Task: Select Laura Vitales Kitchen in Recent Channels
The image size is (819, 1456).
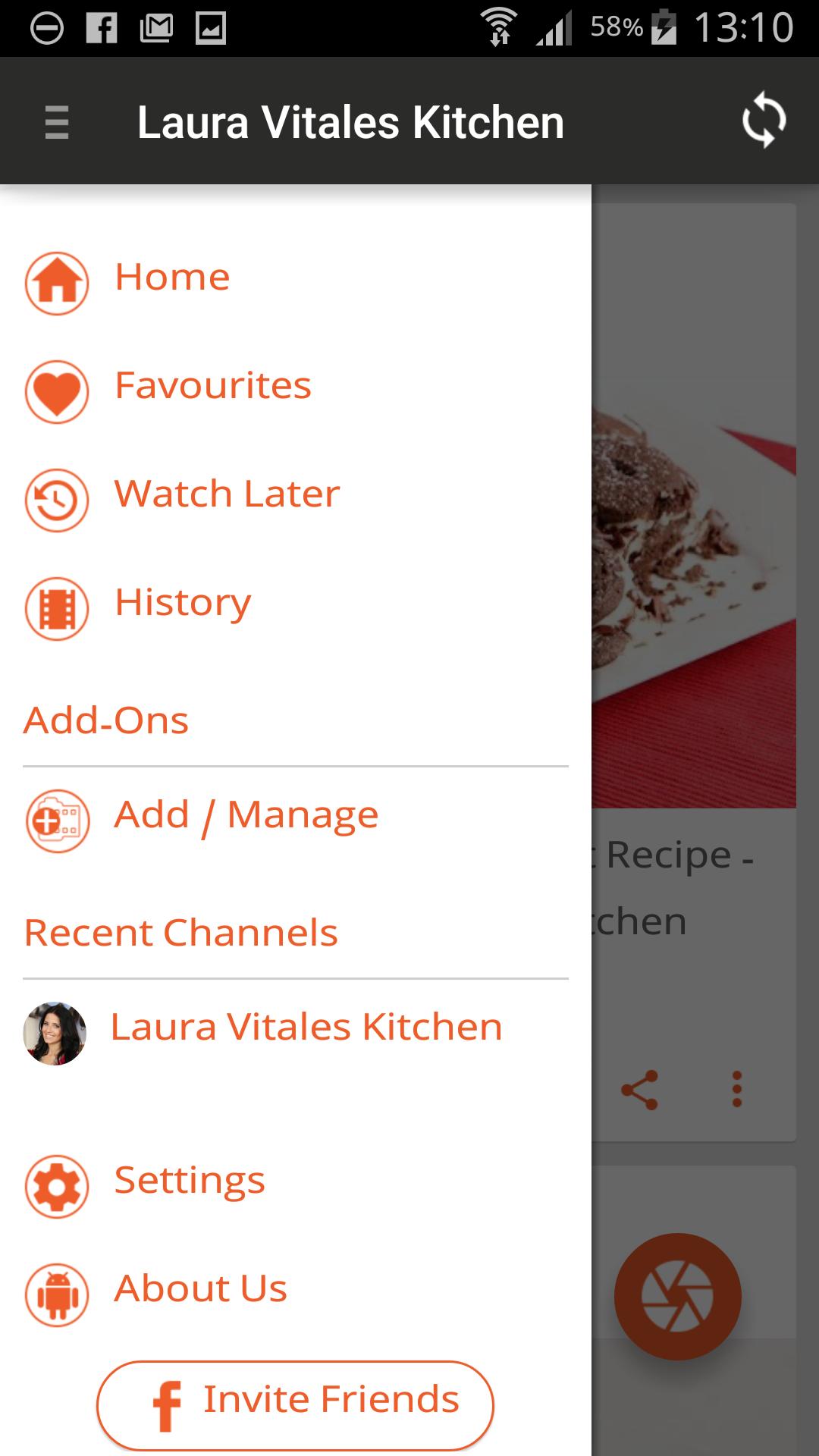Action: 306,1028
